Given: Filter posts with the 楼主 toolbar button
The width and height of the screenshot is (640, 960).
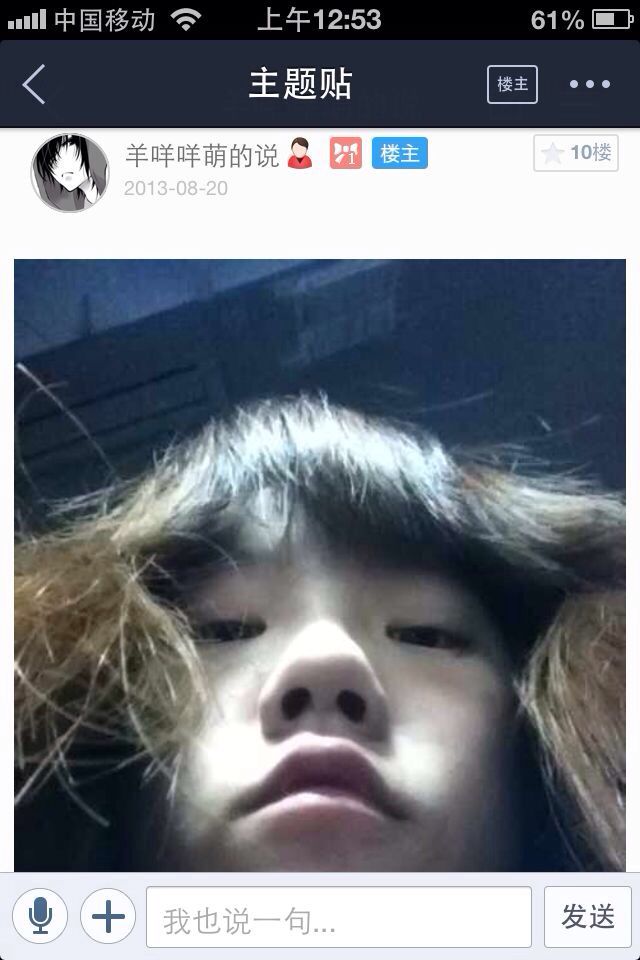Looking at the screenshot, I should 512,84.
